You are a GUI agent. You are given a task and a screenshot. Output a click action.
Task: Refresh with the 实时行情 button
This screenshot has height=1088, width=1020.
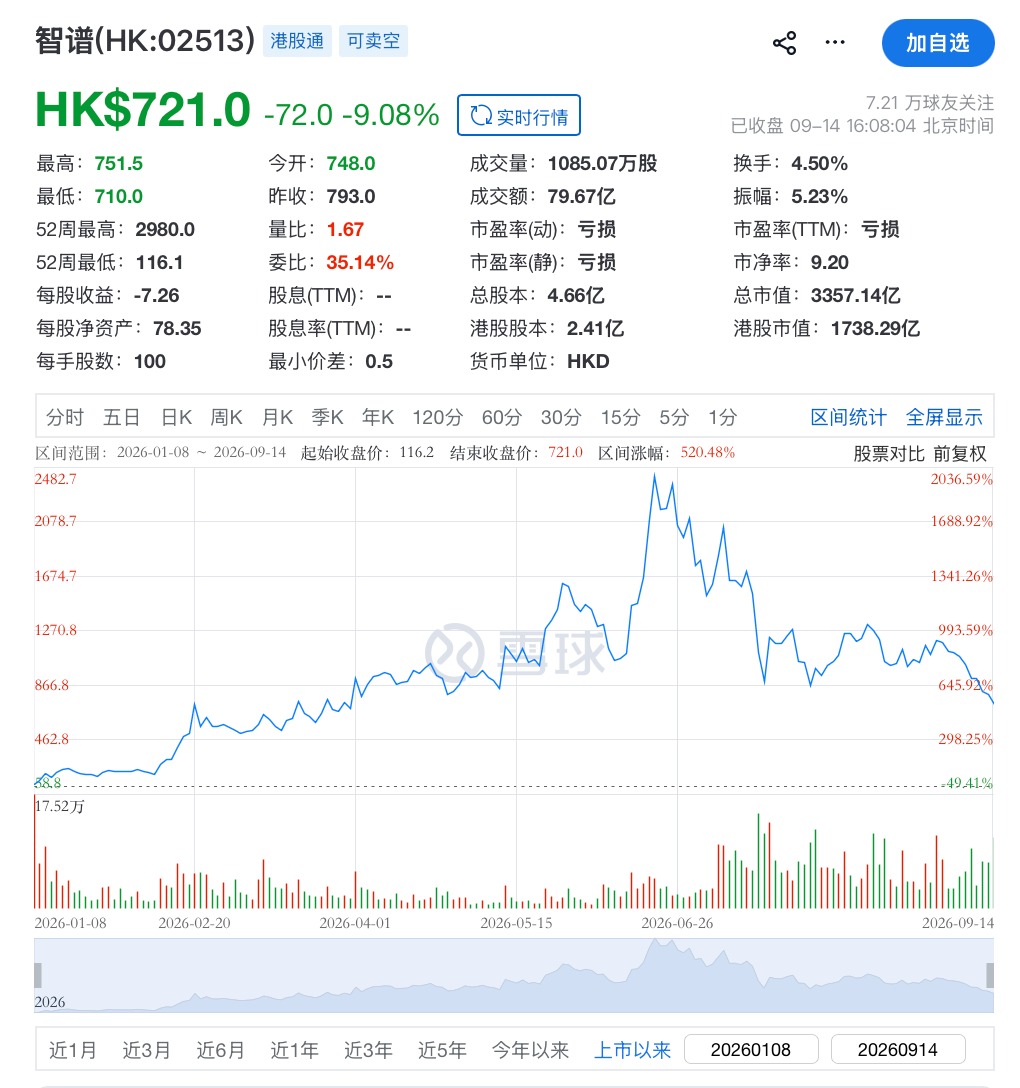[x=519, y=115]
